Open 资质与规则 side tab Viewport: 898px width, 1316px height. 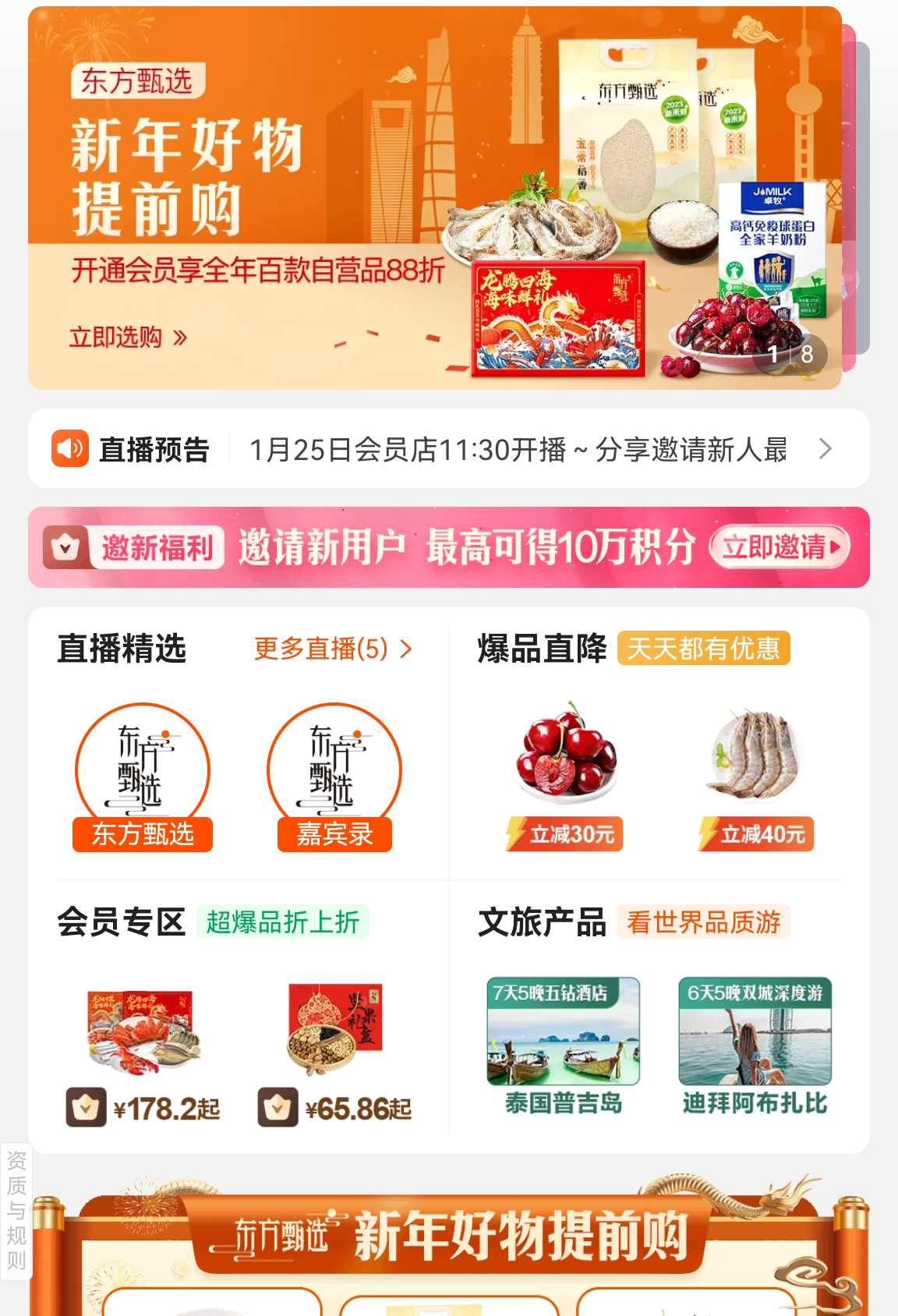tap(16, 1210)
